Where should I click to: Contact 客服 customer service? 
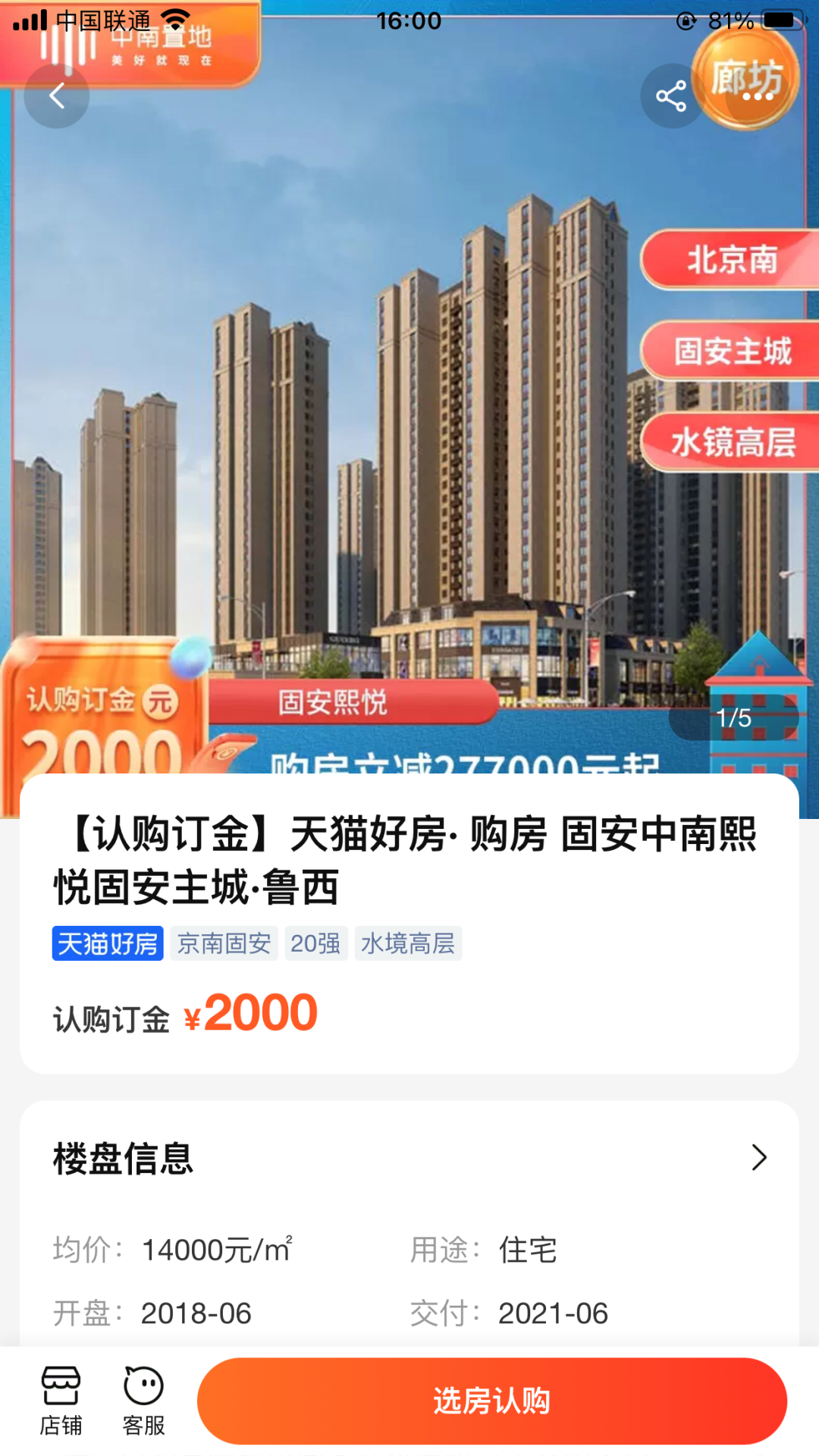pyautogui.click(x=143, y=1401)
